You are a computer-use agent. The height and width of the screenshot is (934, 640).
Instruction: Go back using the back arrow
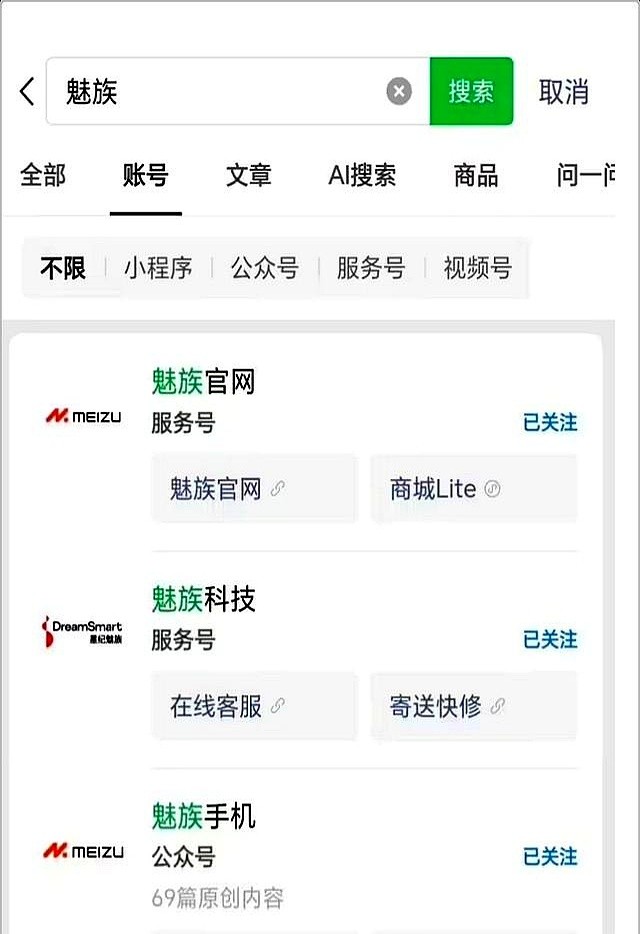(27, 92)
